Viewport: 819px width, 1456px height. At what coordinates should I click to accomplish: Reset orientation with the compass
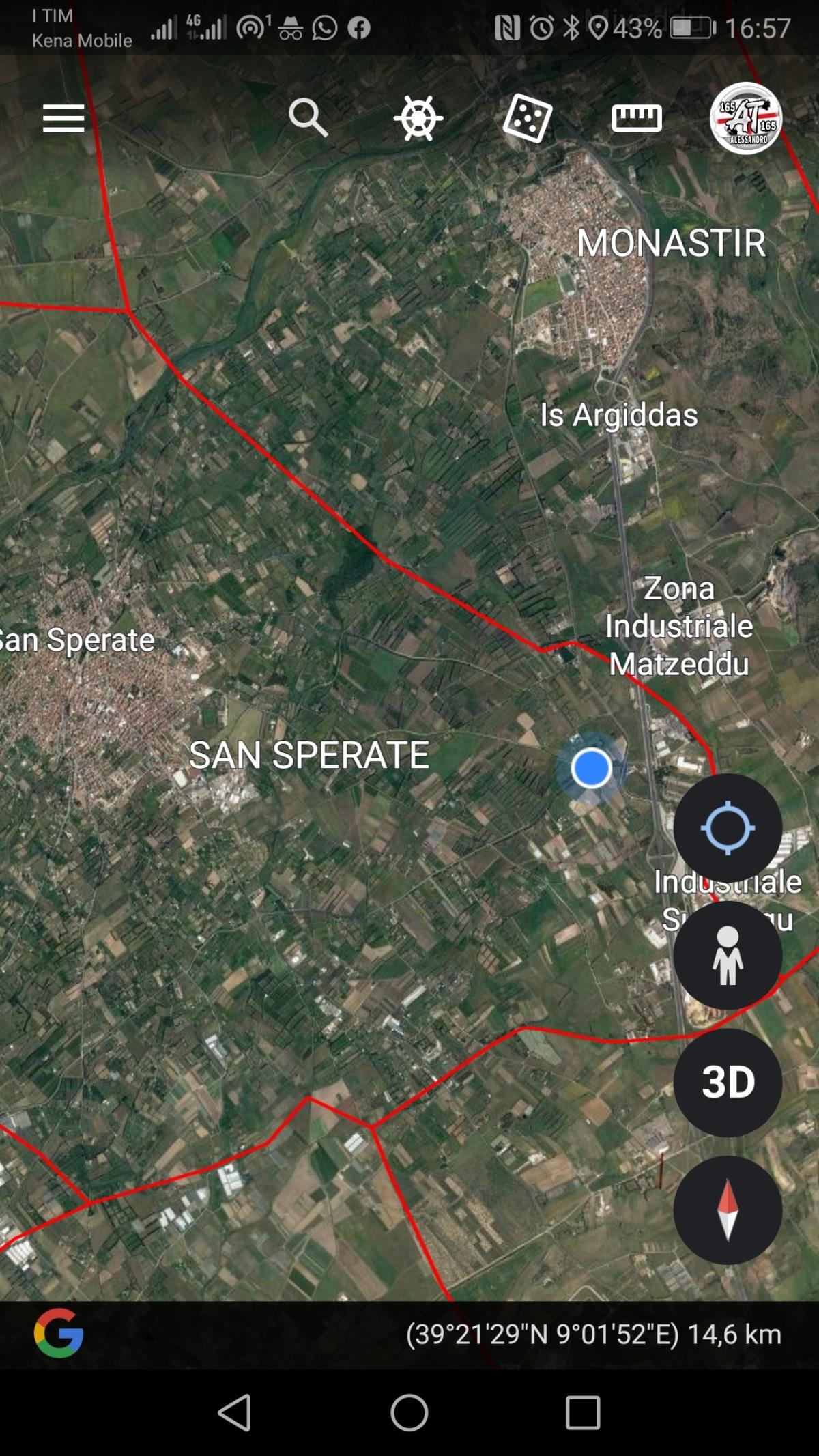tap(728, 1210)
